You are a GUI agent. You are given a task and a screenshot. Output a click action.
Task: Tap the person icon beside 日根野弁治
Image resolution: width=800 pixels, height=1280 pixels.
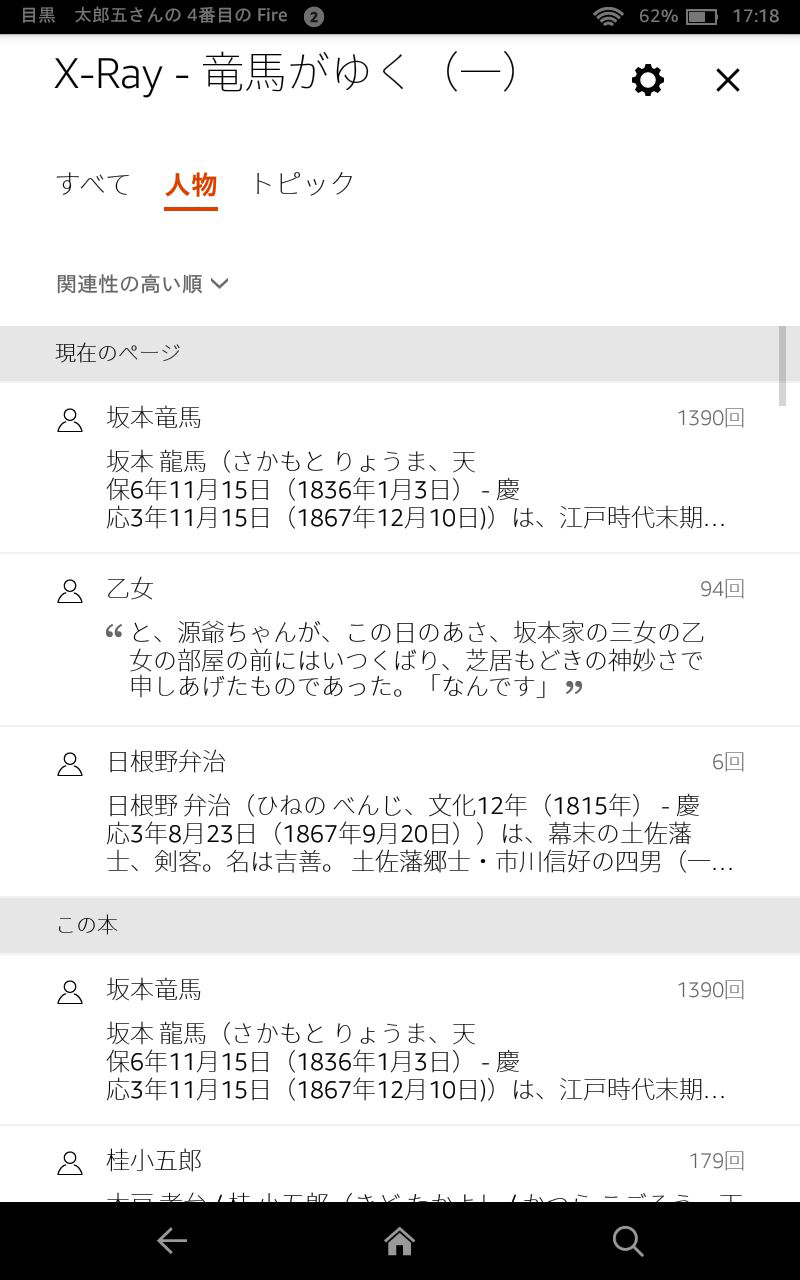[69, 763]
